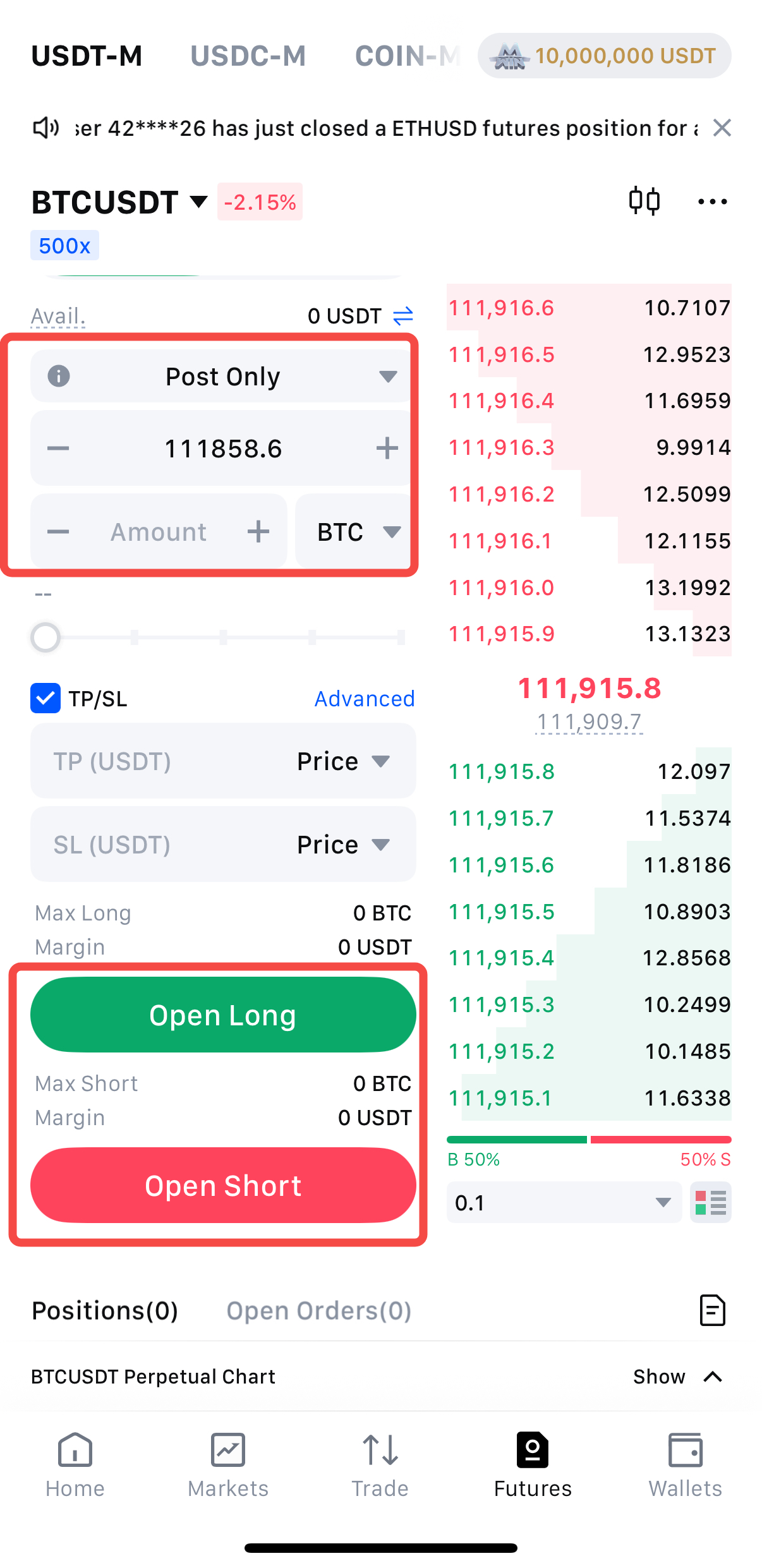The height and width of the screenshot is (1568, 762).
Task: Open the candlestick chart icon
Action: tap(644, 202)
